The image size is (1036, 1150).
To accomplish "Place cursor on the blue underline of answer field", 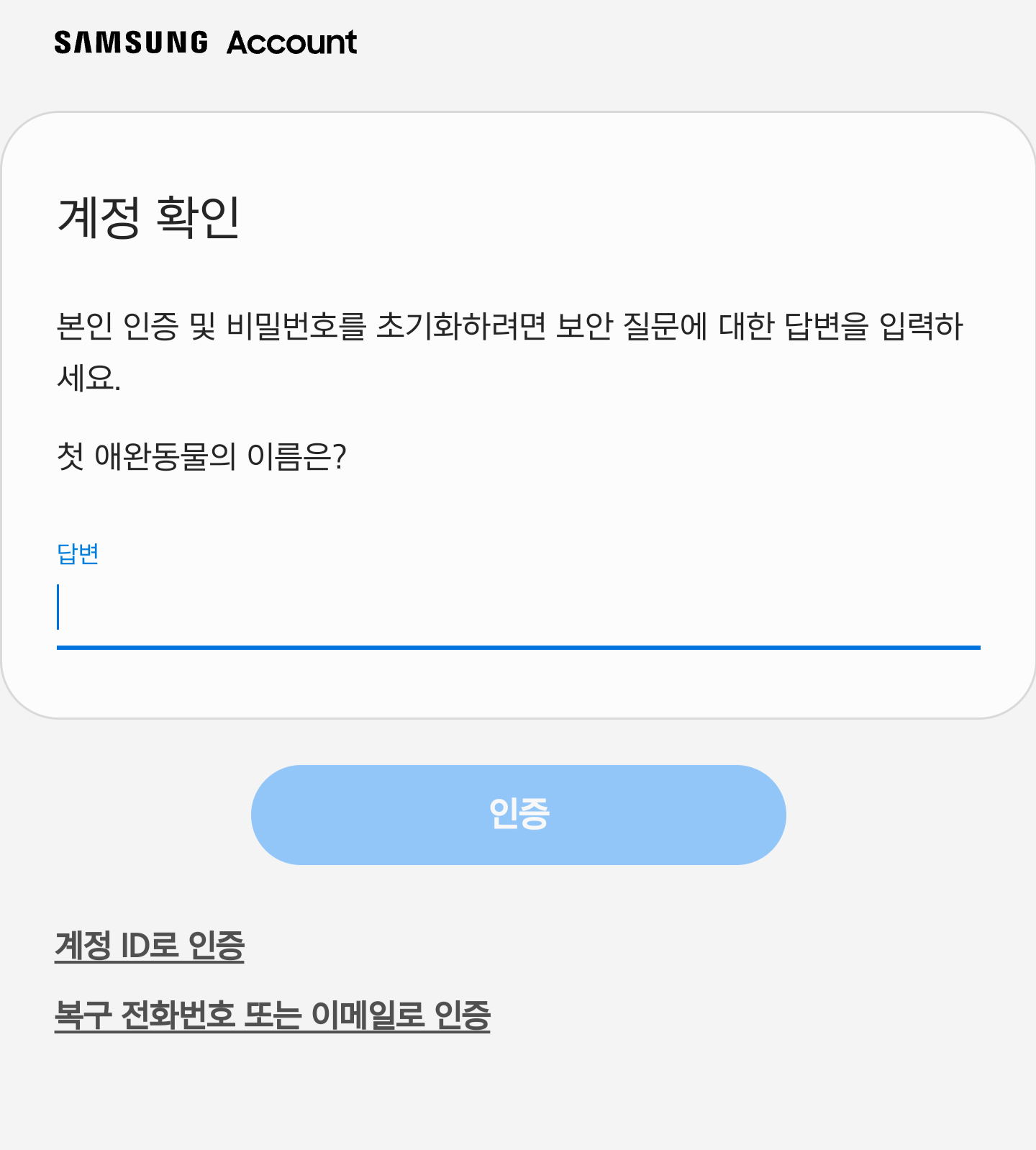I will (x=518, y=649).
